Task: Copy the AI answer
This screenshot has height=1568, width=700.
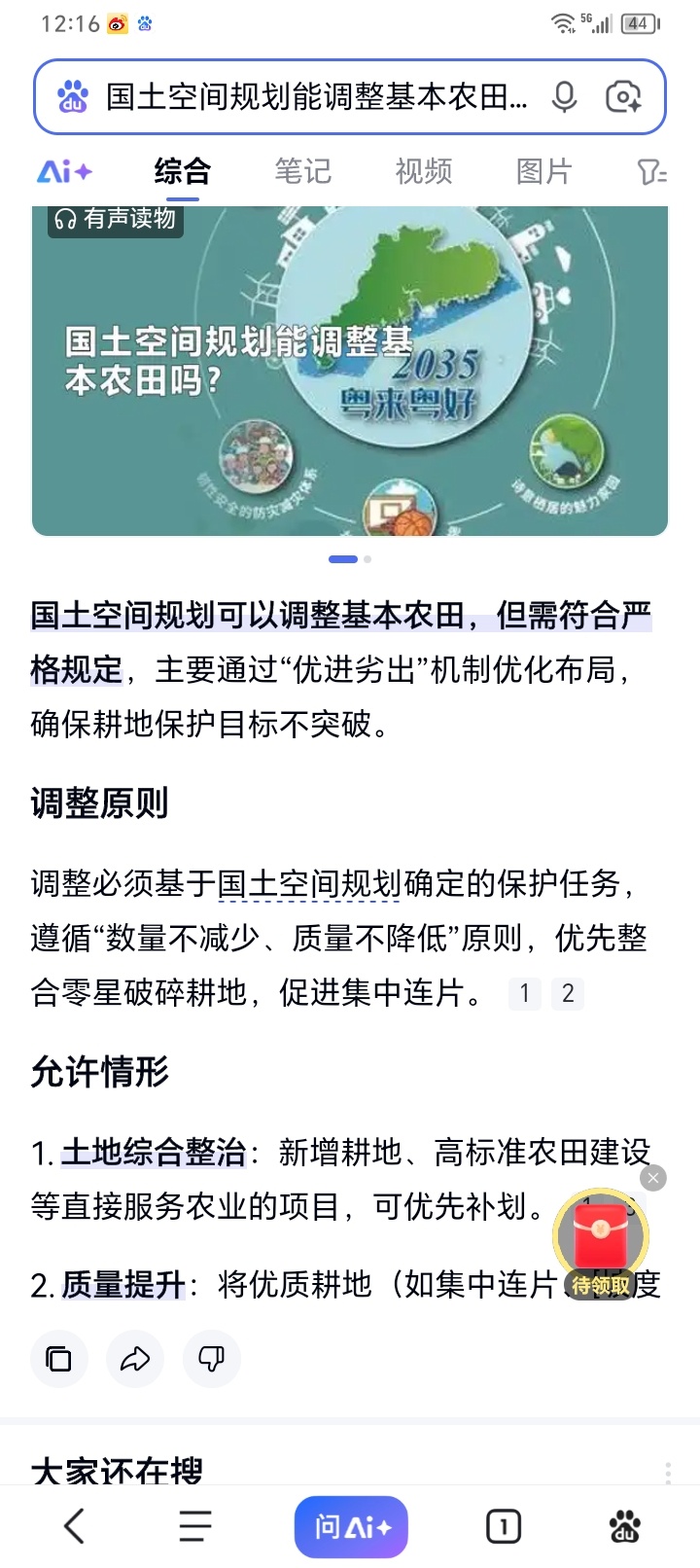Action: (59, 1358)
